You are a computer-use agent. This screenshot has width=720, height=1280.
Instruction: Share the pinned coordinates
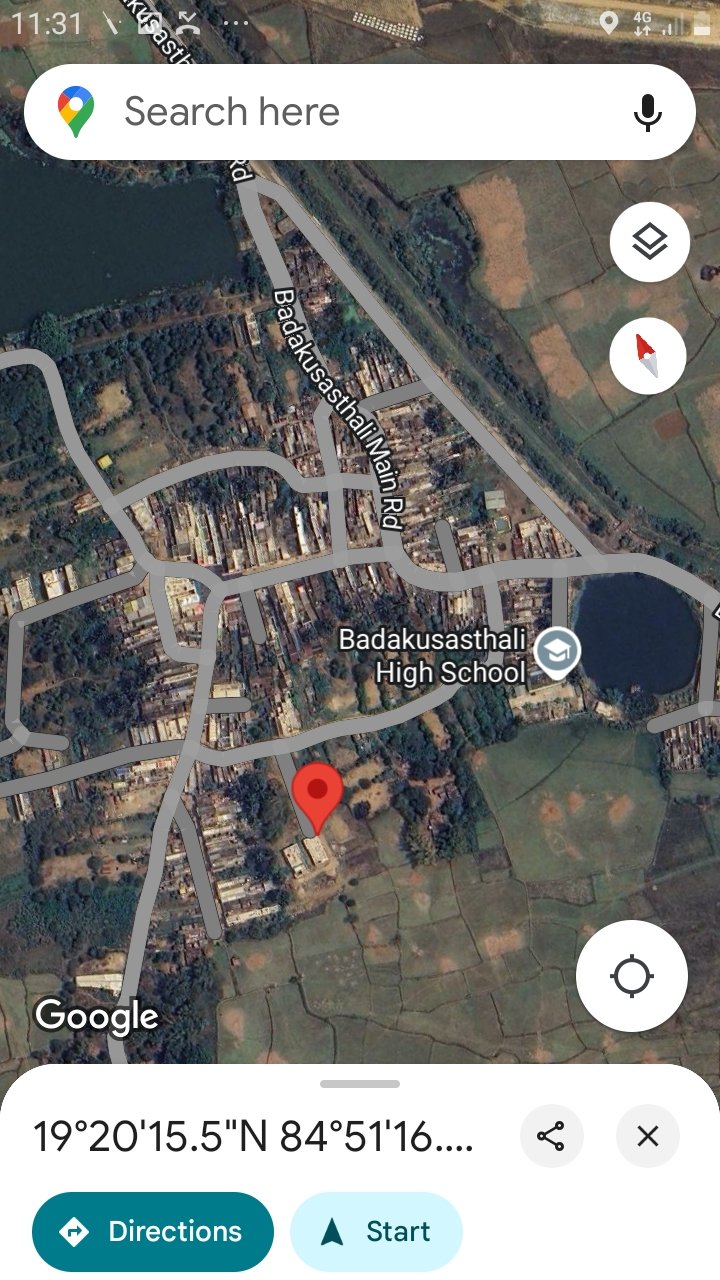click(551, 1136)
